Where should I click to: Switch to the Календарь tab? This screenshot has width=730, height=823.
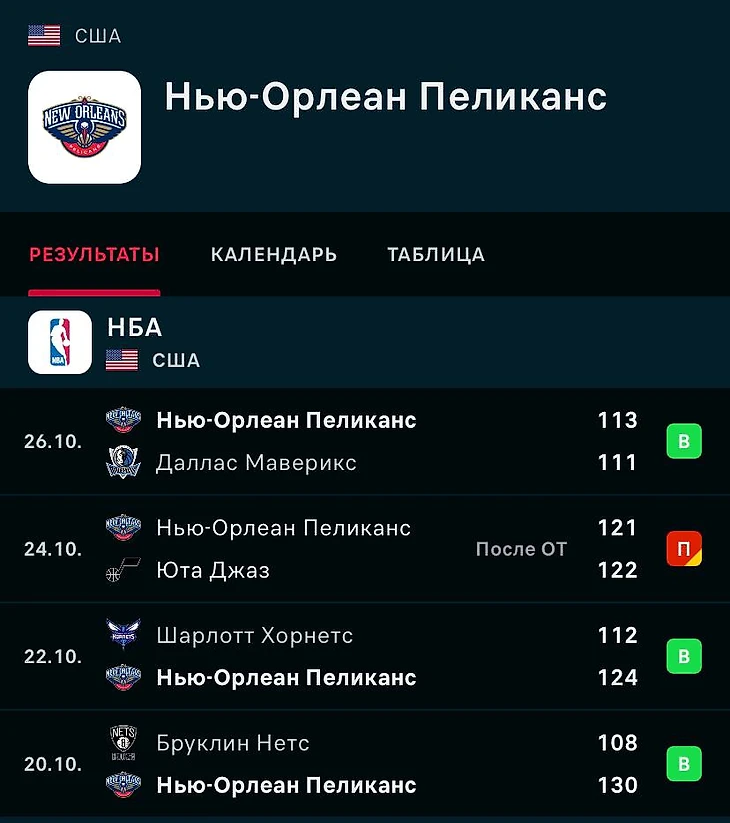pyautogui.click(x=273, y=255)
